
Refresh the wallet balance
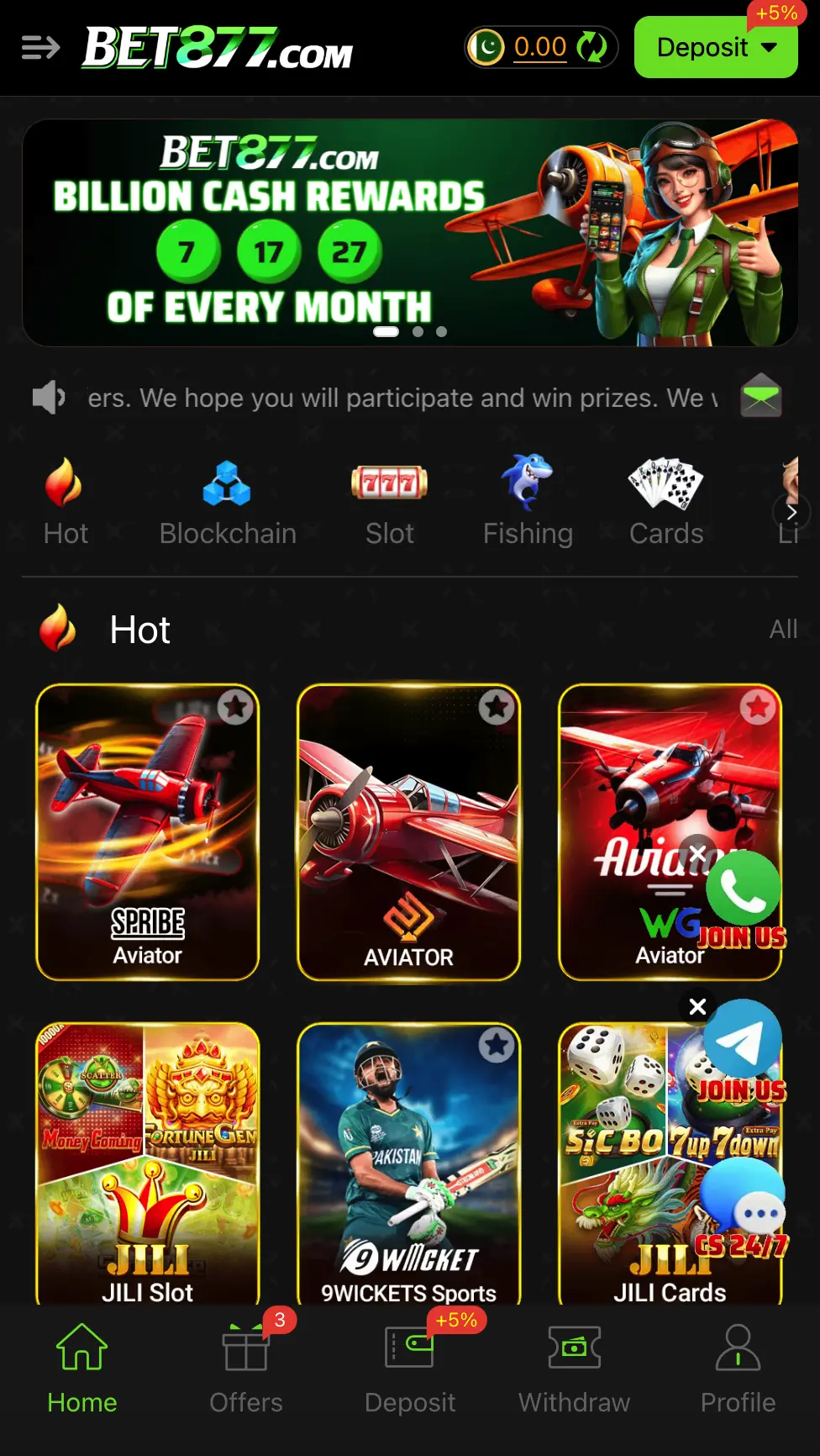[592, 47]
